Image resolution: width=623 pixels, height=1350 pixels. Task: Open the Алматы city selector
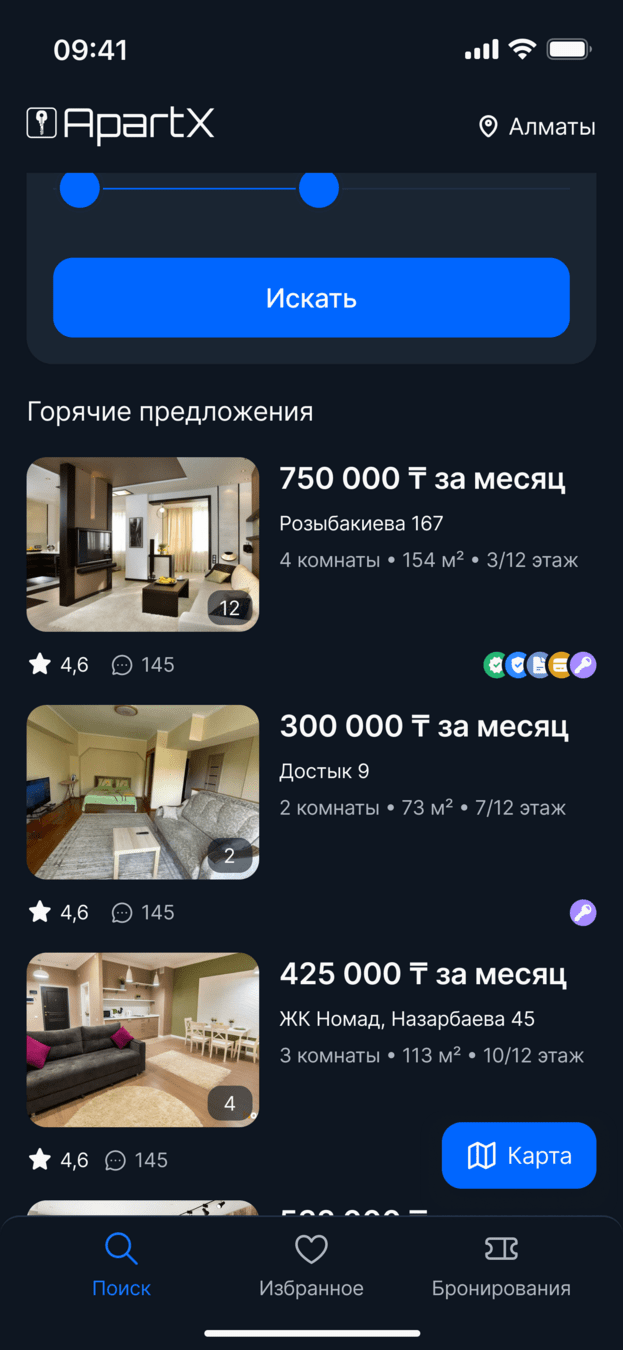536,127
